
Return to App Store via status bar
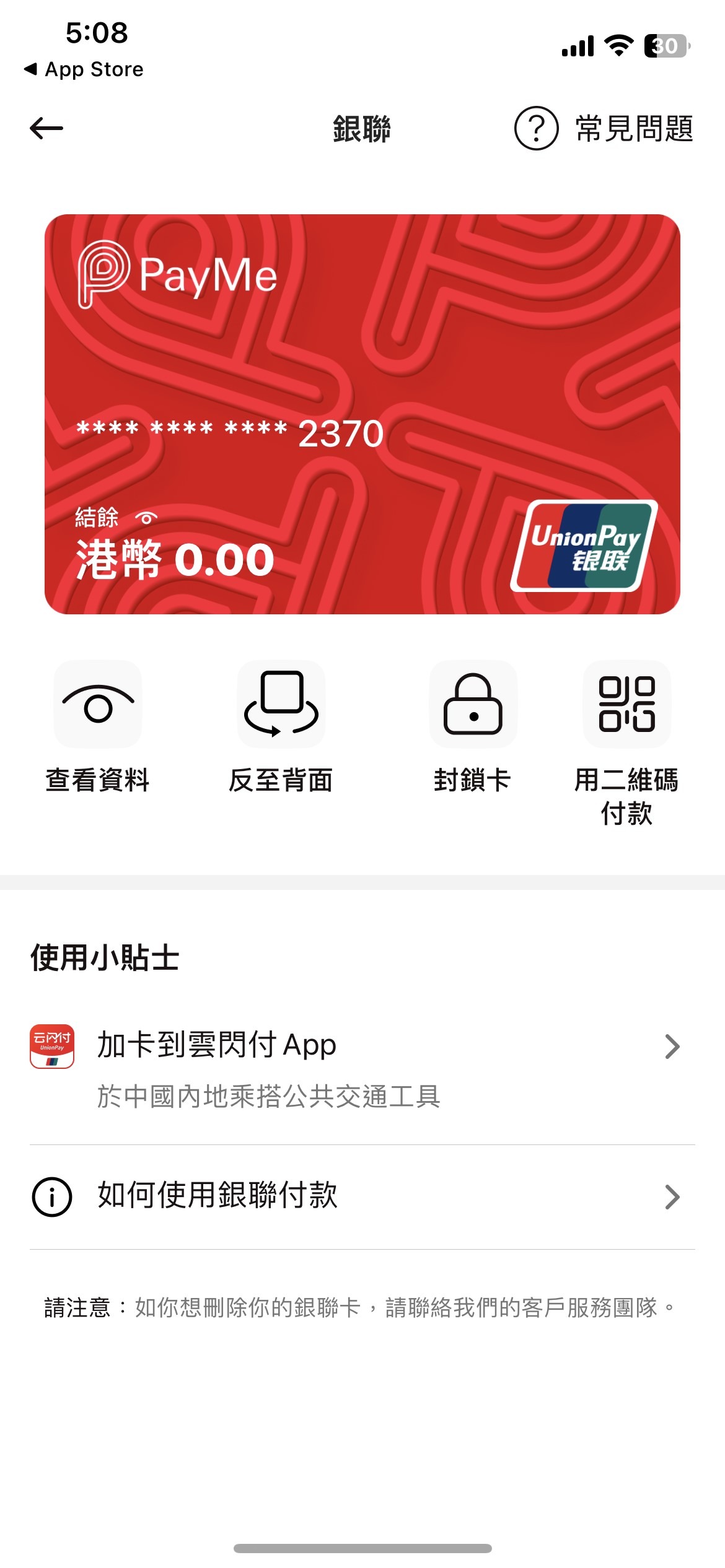click(84, 69)
